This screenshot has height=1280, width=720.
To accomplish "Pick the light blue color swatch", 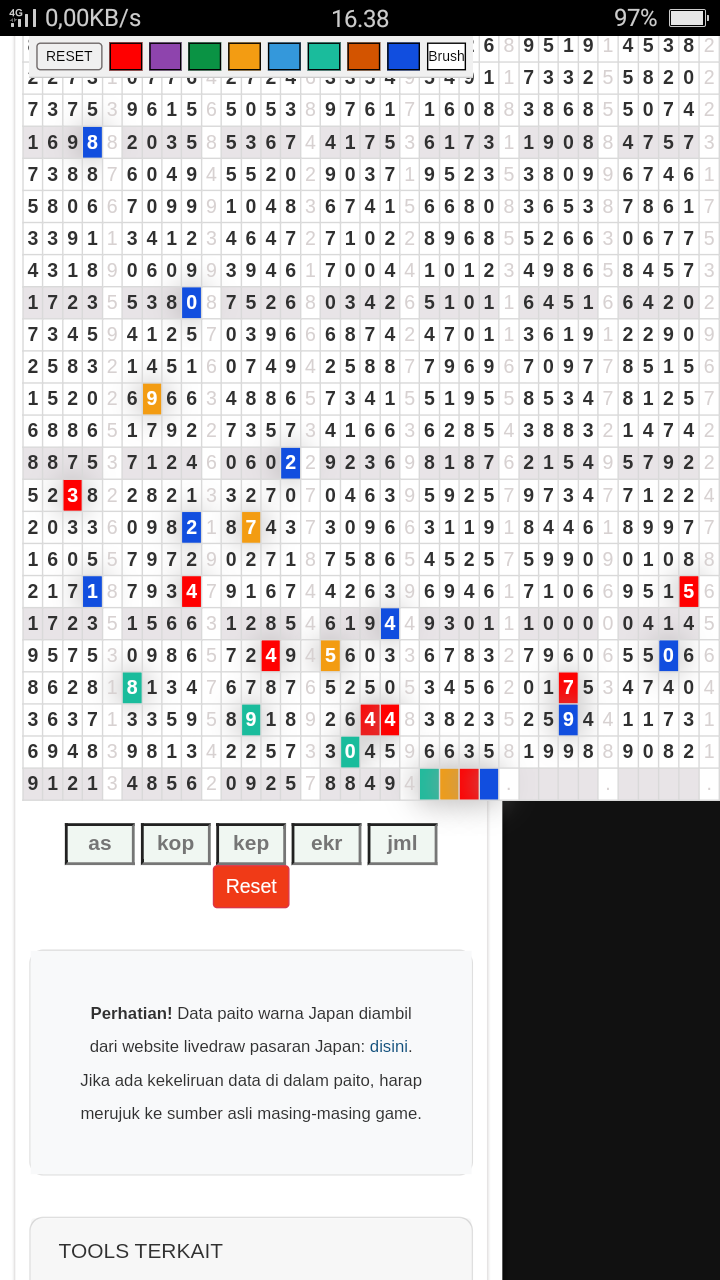I will pyautogui.click(x=284, y=56).
